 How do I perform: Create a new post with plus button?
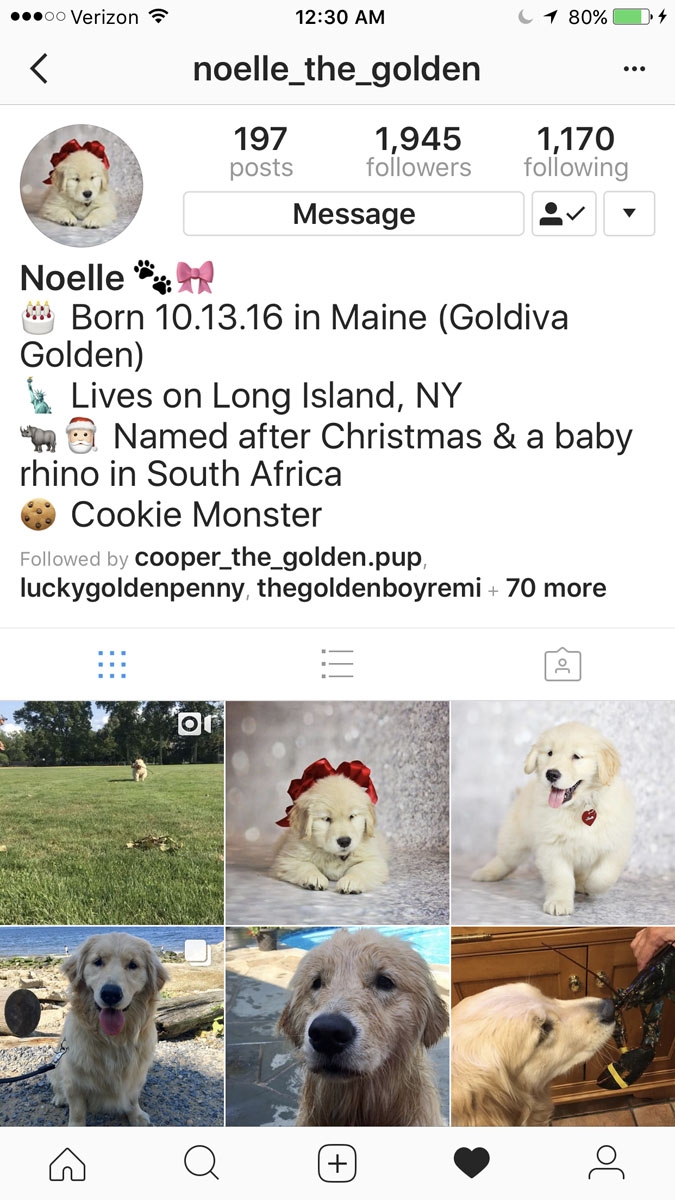(x=337, y=1162)
